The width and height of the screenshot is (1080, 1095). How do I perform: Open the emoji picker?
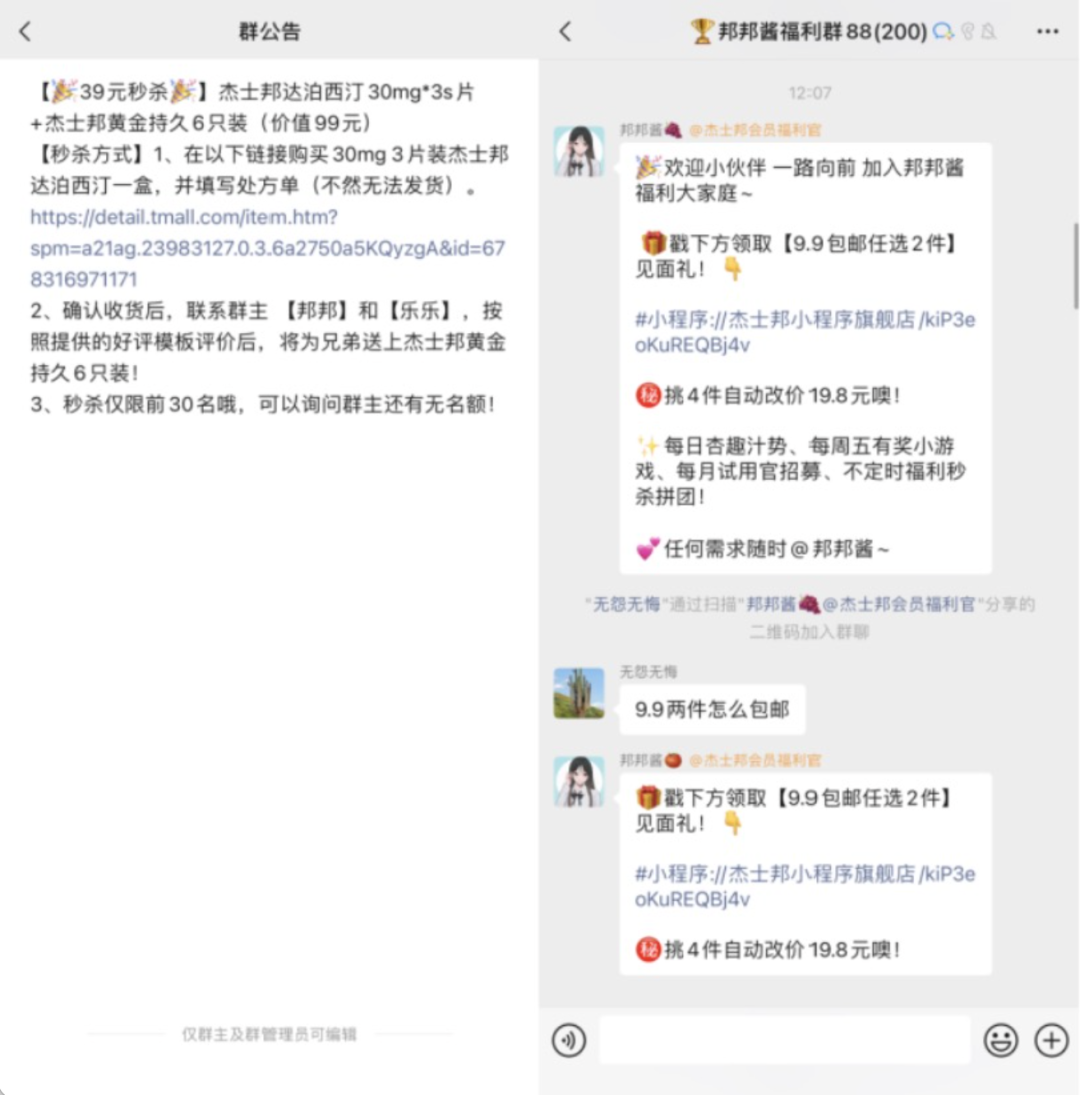1000,1041
